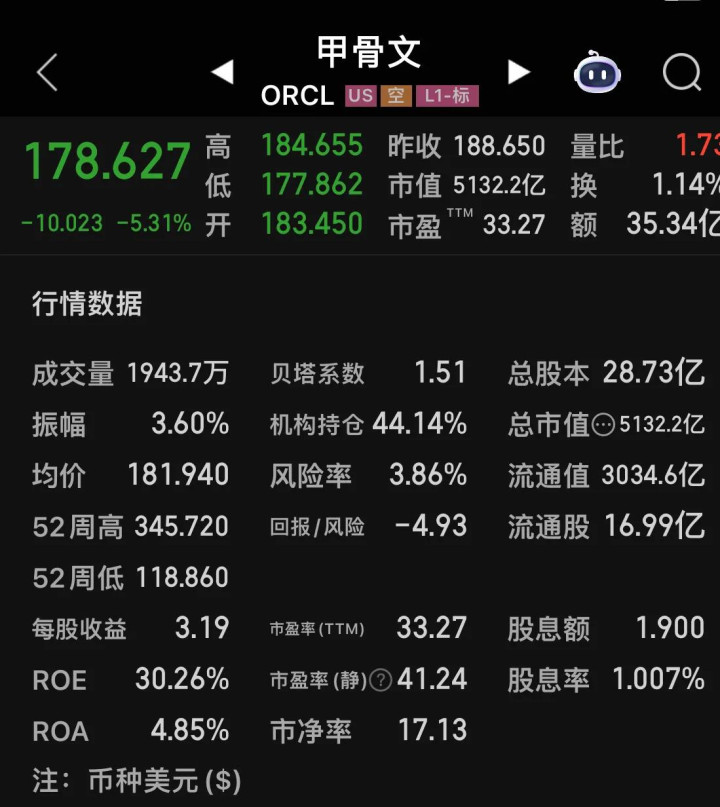Open the robot assistant icon
The height and width of the screenshot is (807, 720).
(x=597, y=72)
